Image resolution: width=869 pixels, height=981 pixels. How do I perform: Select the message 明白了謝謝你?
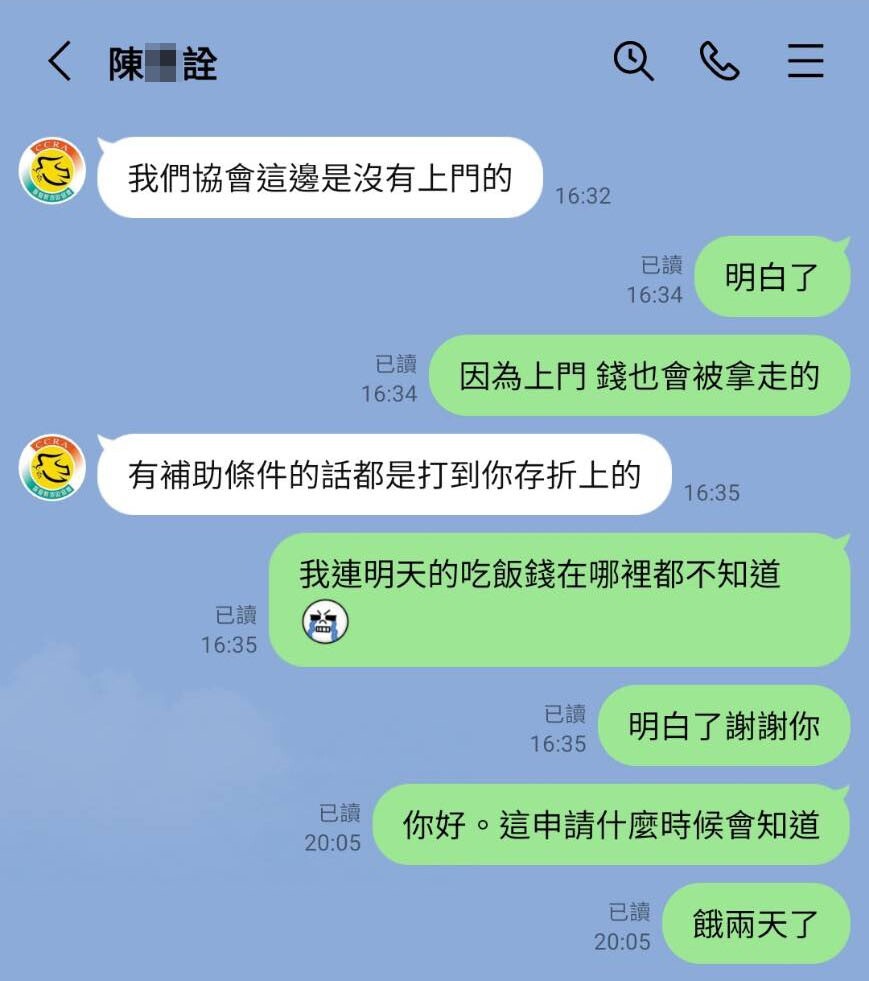point(725,726)
